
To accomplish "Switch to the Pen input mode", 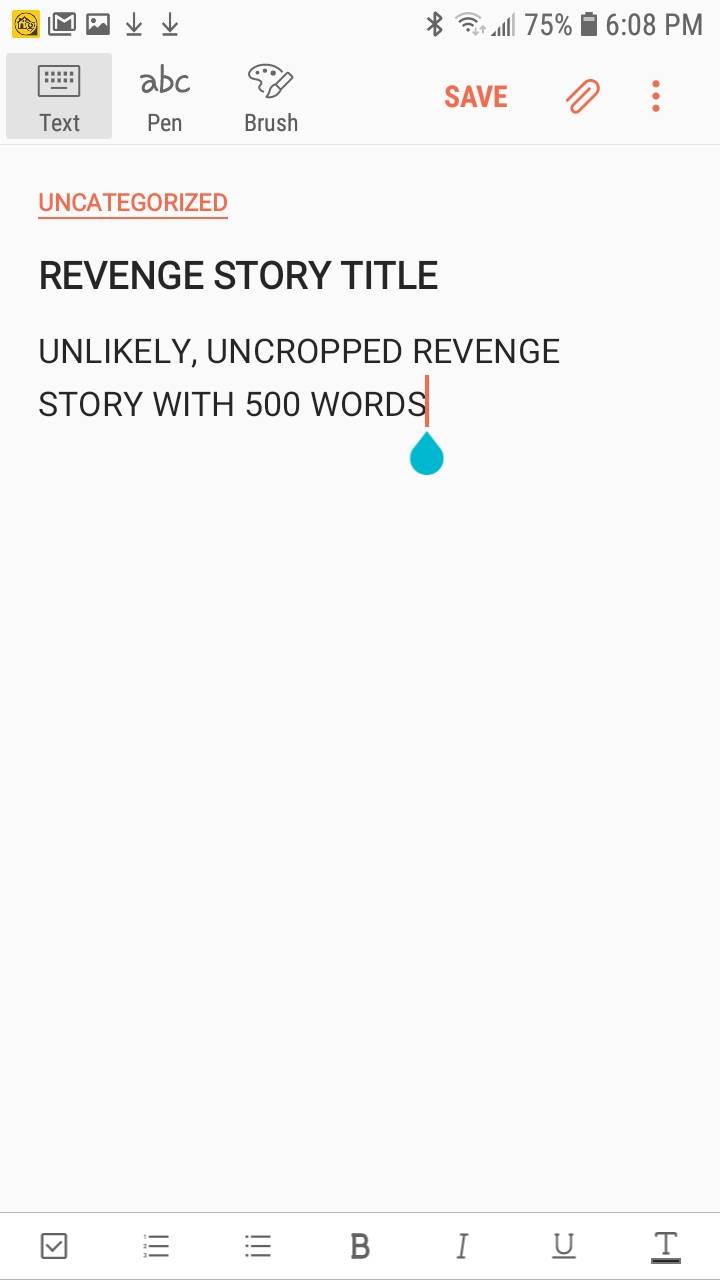I will point(164,95).
